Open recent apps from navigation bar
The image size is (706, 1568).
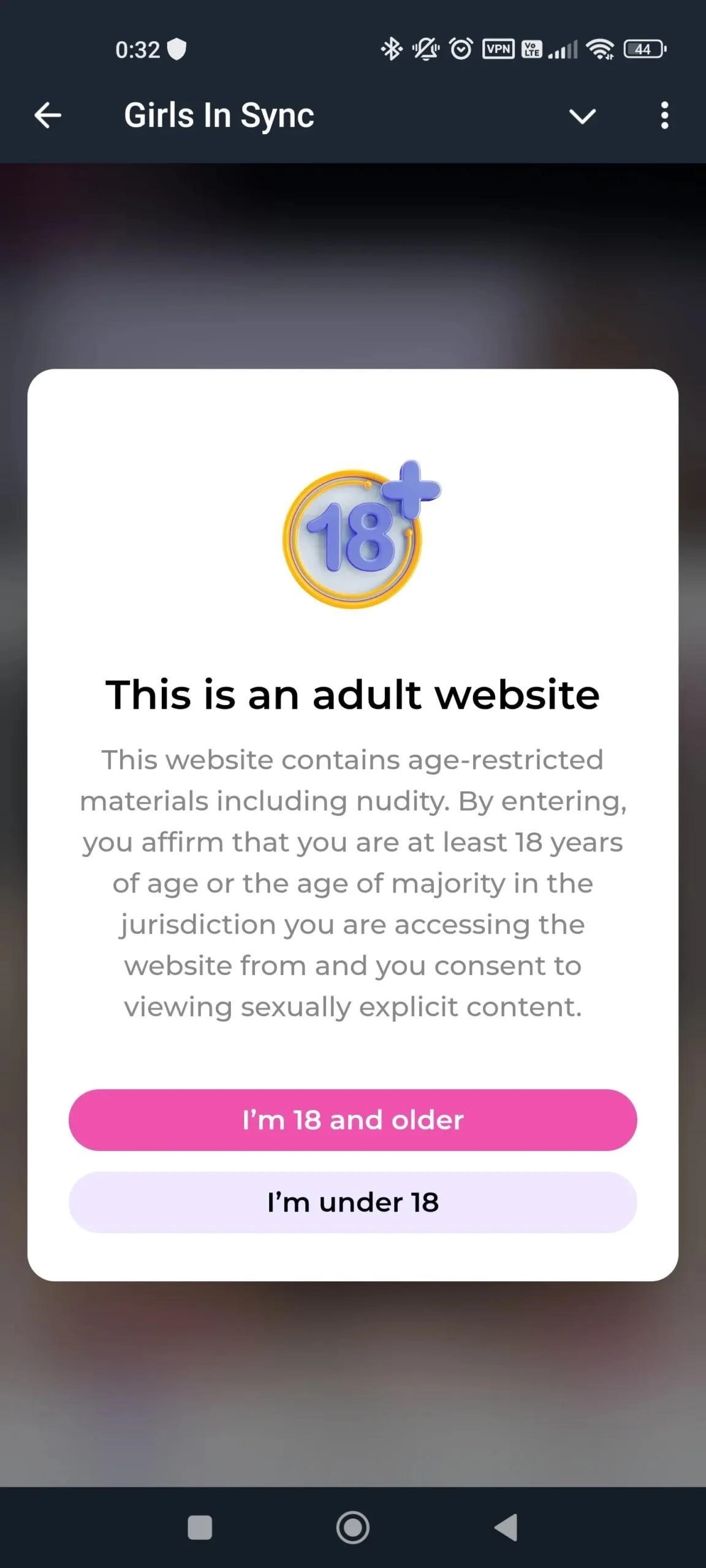[x=200, y=1527]
